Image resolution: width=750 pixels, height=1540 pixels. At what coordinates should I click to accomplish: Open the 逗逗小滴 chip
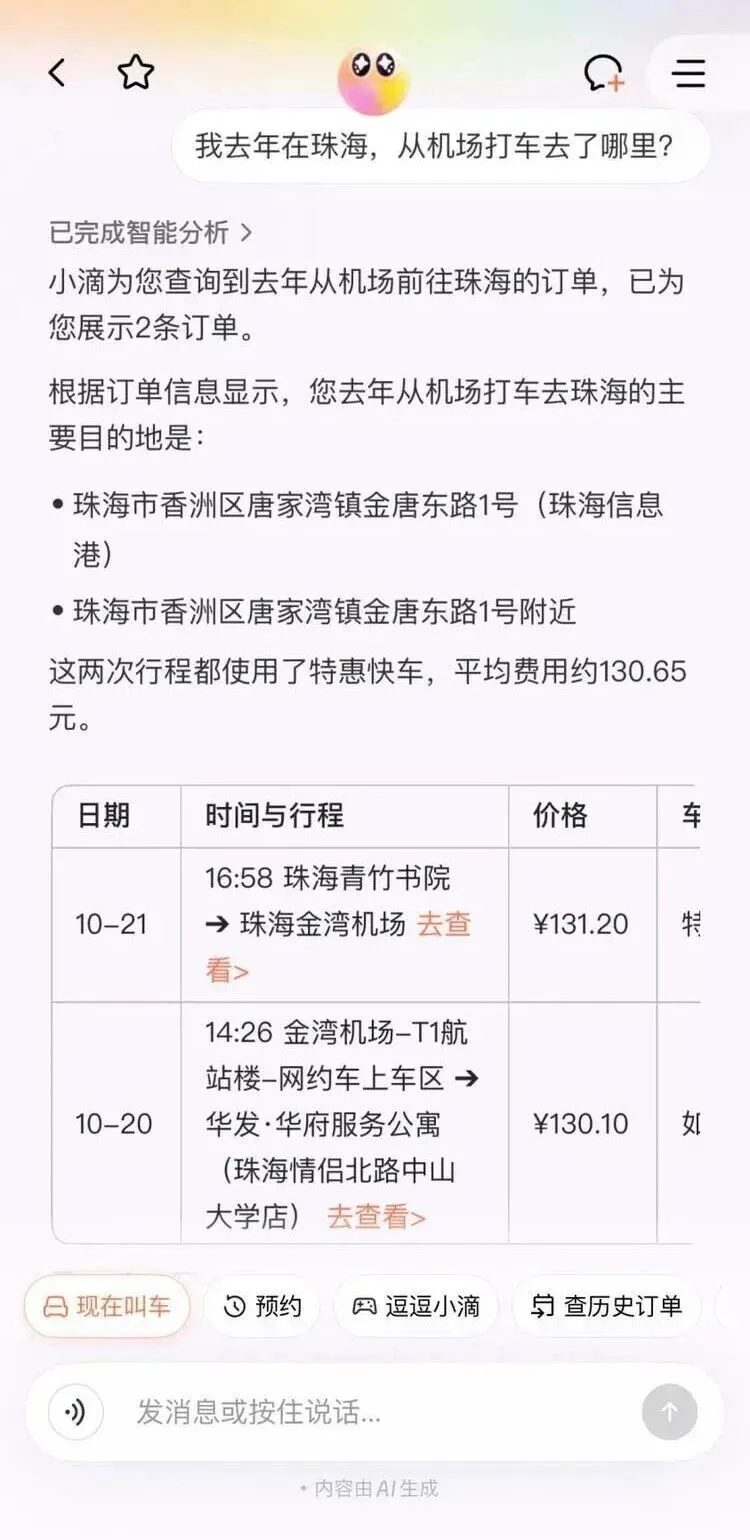(x=416, y=1306)
